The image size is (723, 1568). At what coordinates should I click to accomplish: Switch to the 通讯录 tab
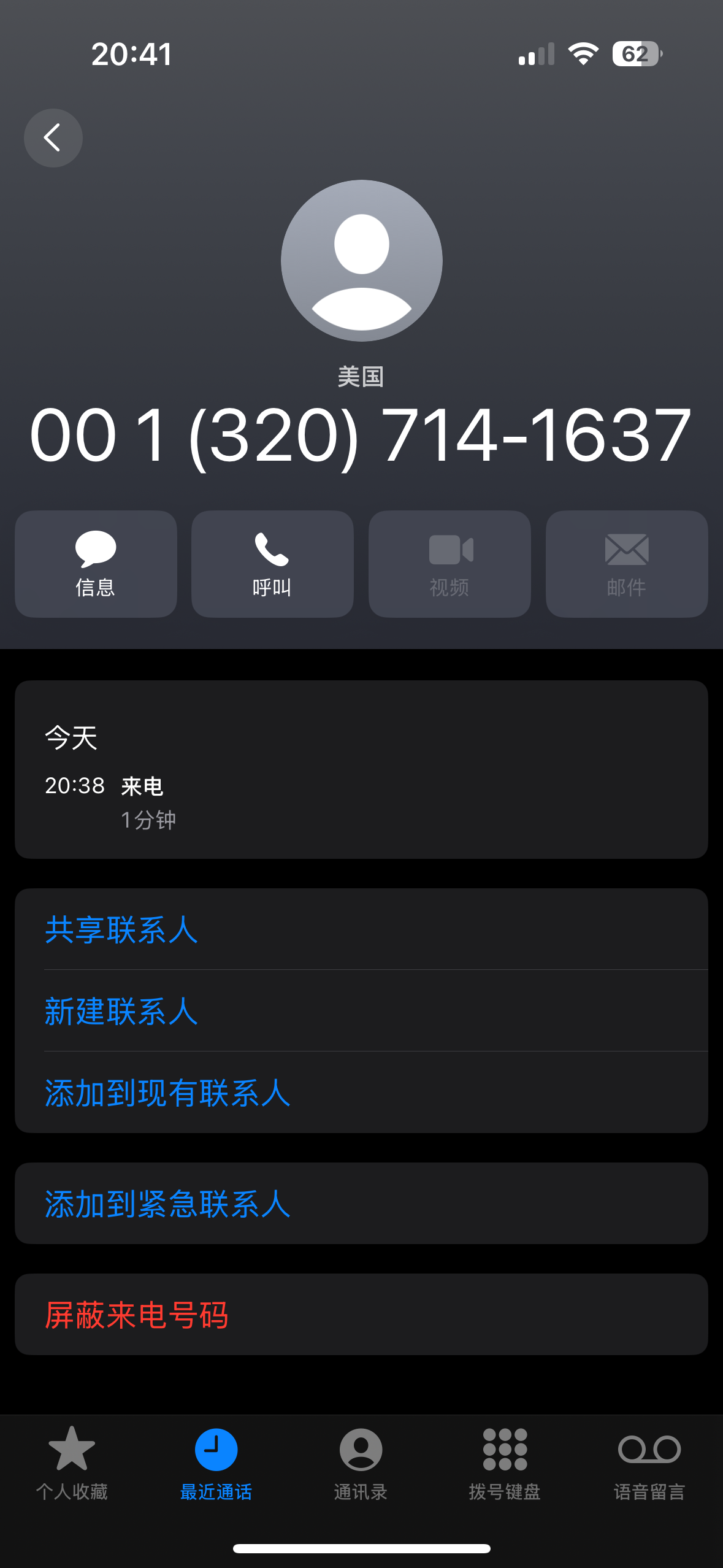pyautogui.click(x=361, y=1463)
